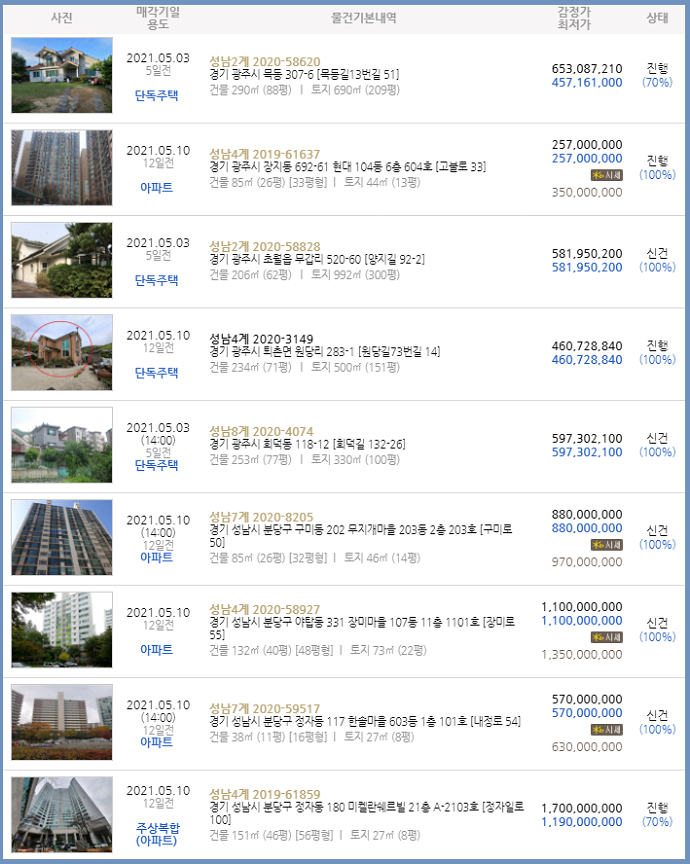
Task: View the photo of the 미켈란쉐르빌 apartment
Action: coord(62,814)
